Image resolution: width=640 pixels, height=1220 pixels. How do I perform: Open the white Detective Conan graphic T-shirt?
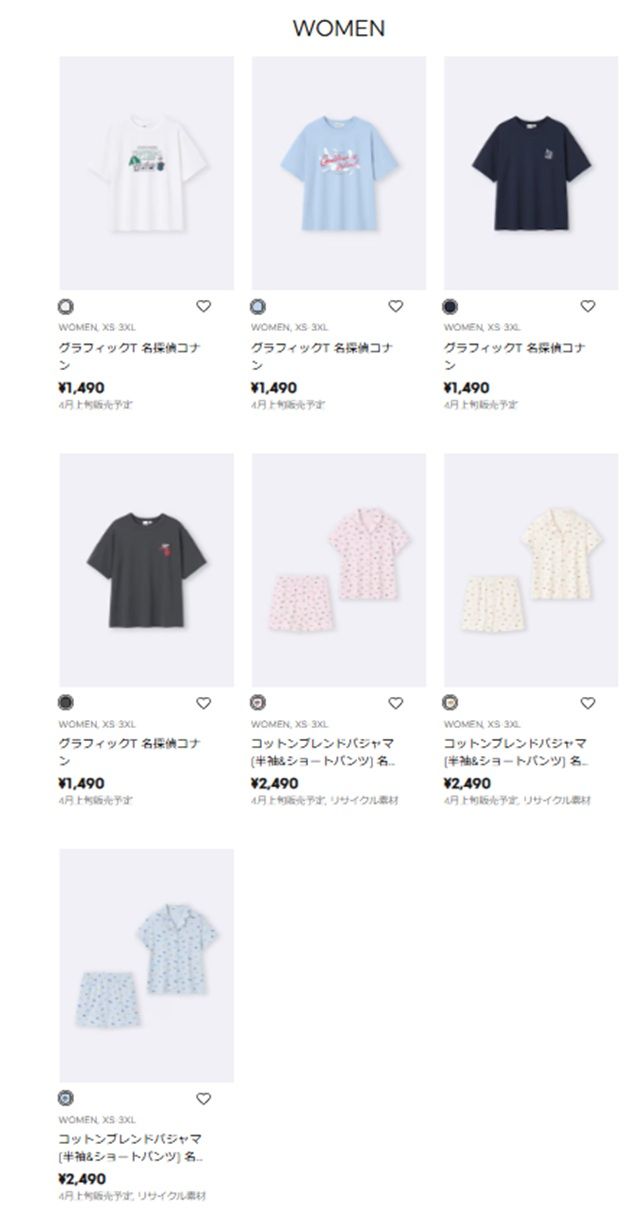[146, 173]
